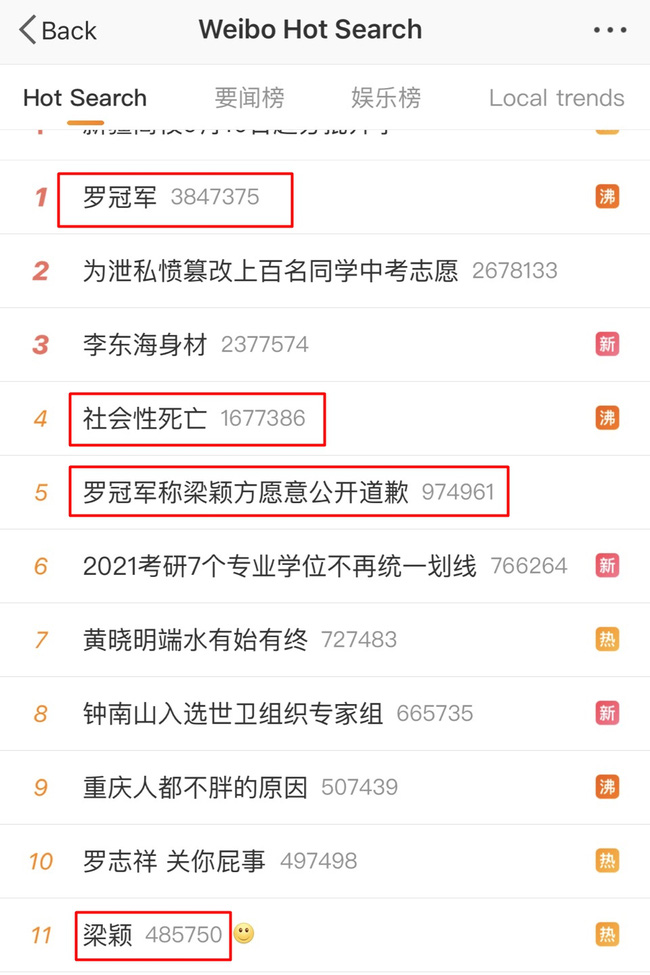Switch to the Local trends tab
Screen dimensions: 650x975
556,98
